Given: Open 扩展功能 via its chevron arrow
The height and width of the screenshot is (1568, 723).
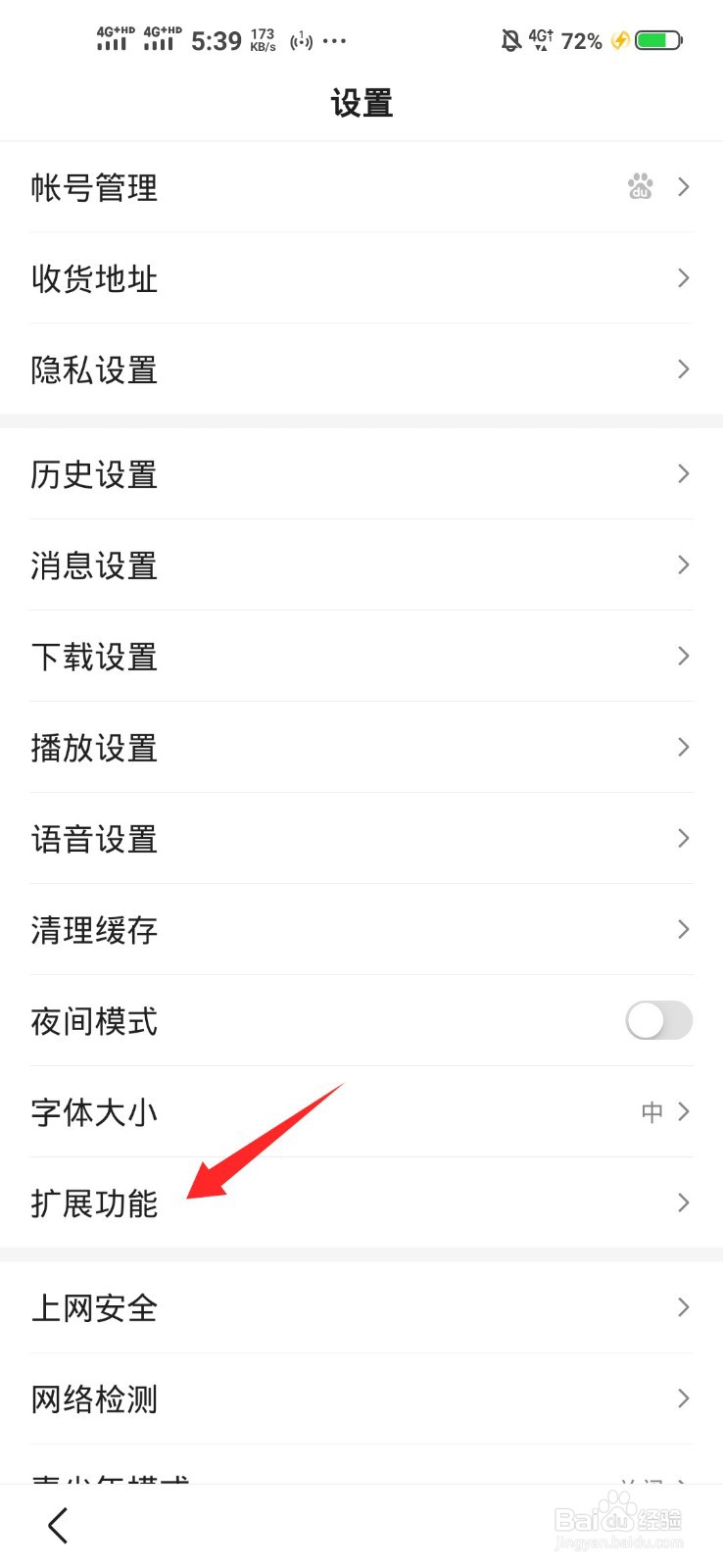Looking at the screenshot, I should (x=683, y=1202).
